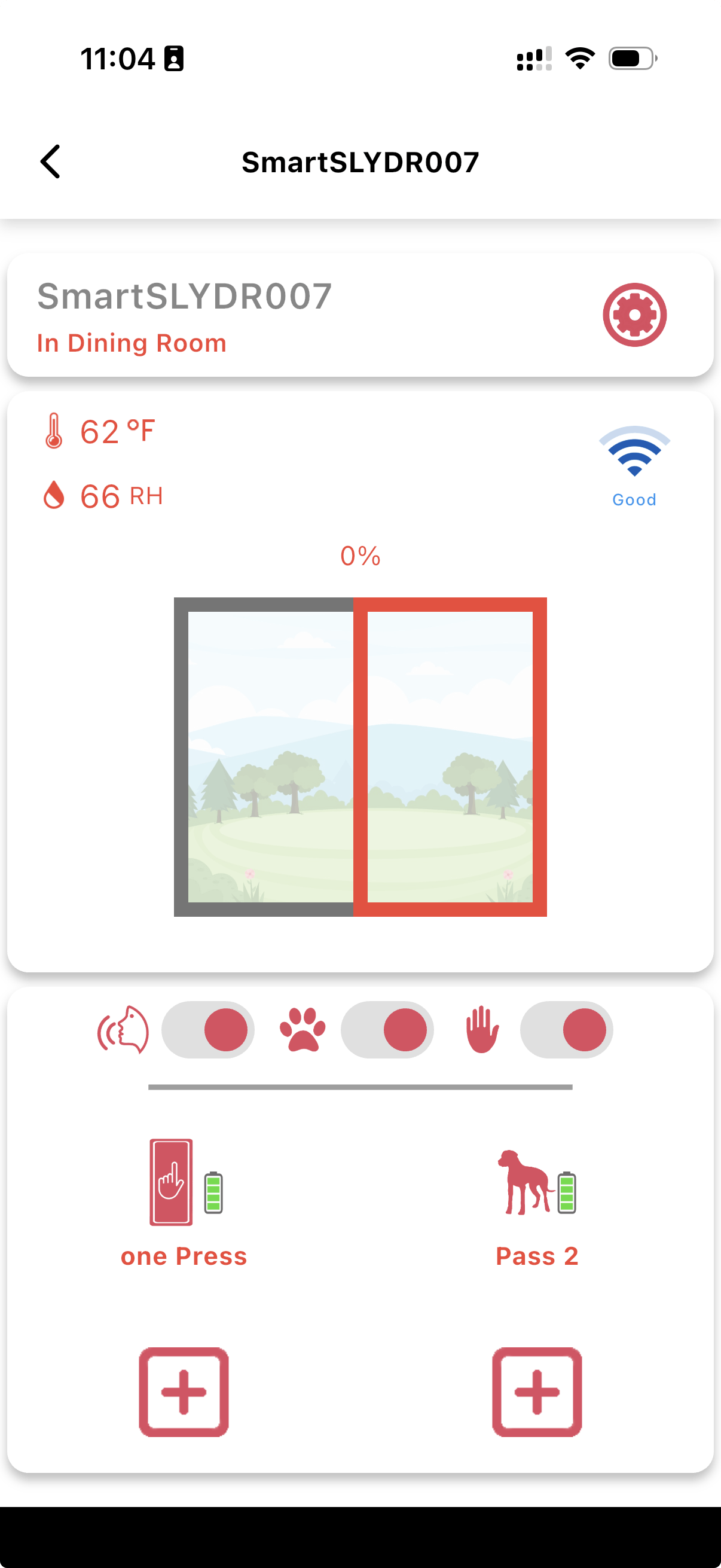Viewport: 721px width, 1568px height.
Task: Add accessory with plus under one Press
Action: point(184,1392)
